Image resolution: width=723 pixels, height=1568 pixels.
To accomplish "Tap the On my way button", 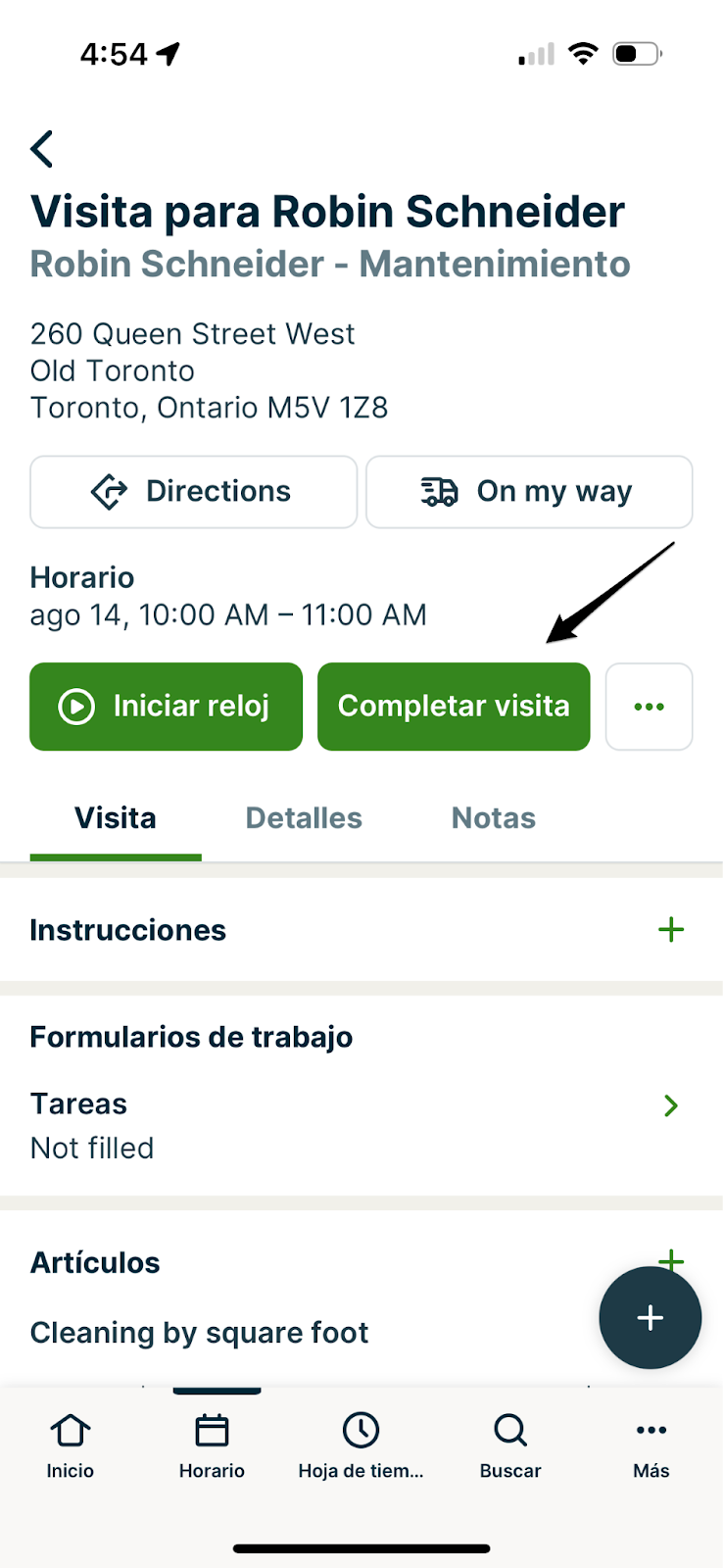I will (x=529, y=491).
